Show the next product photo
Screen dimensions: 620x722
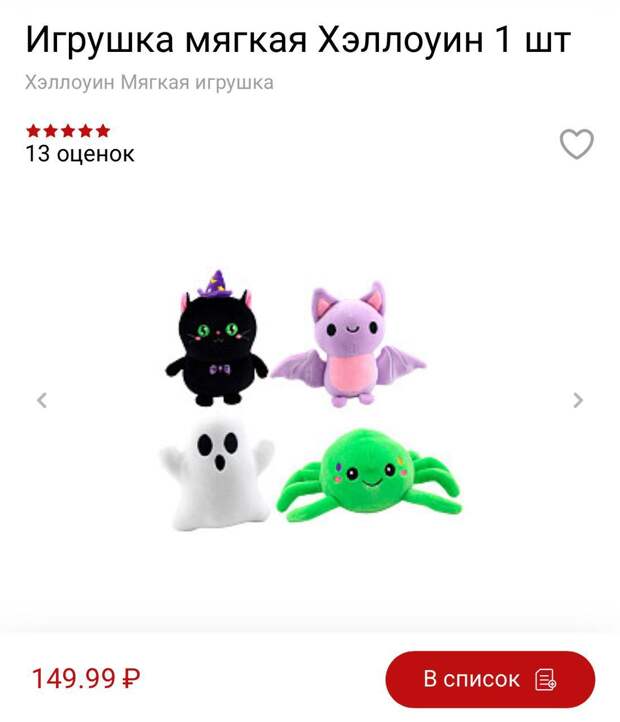(x=577, y=400)
